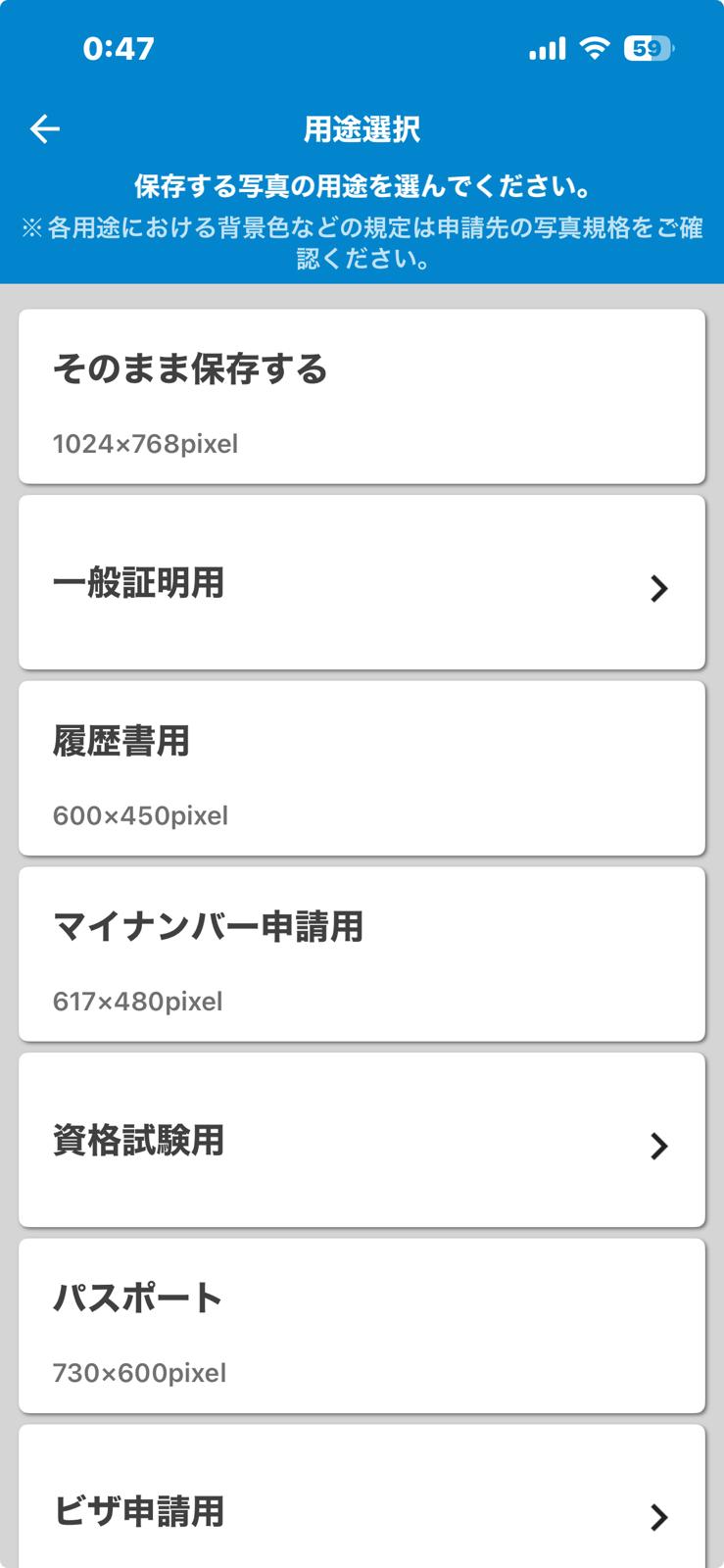Choose the パスポート photo size
The height and width of the screenshot is (1568, 724).
tap(362, 1324)
